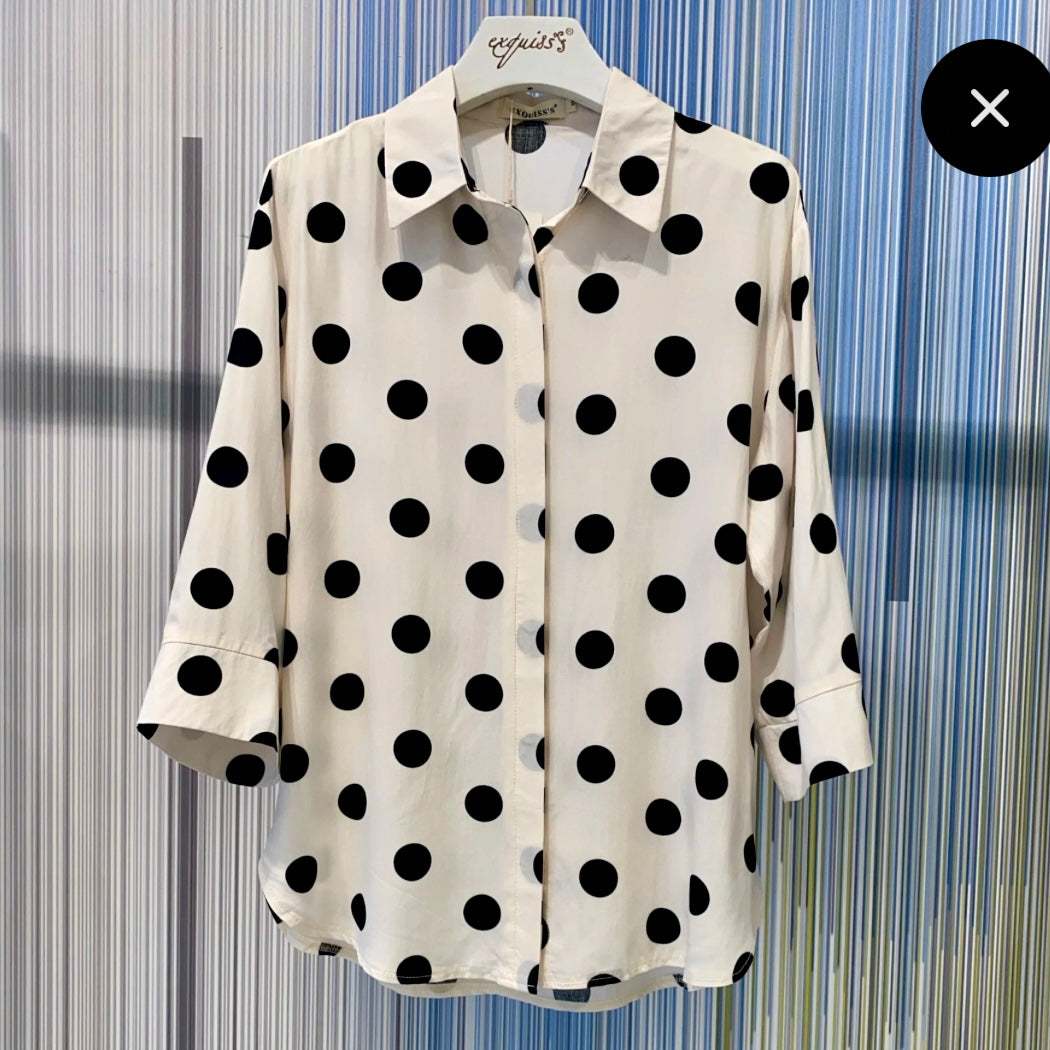The width and height of the screenshot is (1050, 1050).
Task: Close the full-screen shirt image viewer
Action: (988, 108)
